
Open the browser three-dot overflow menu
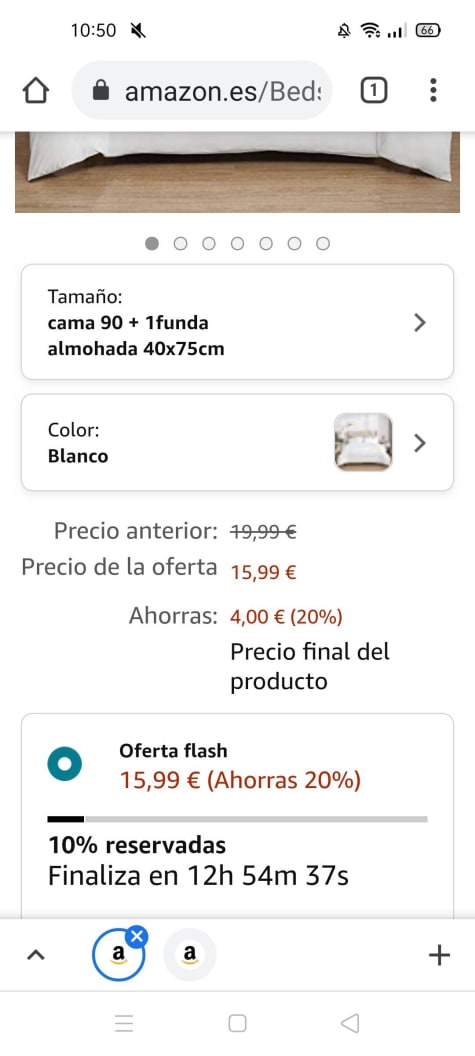pos(433,90)
